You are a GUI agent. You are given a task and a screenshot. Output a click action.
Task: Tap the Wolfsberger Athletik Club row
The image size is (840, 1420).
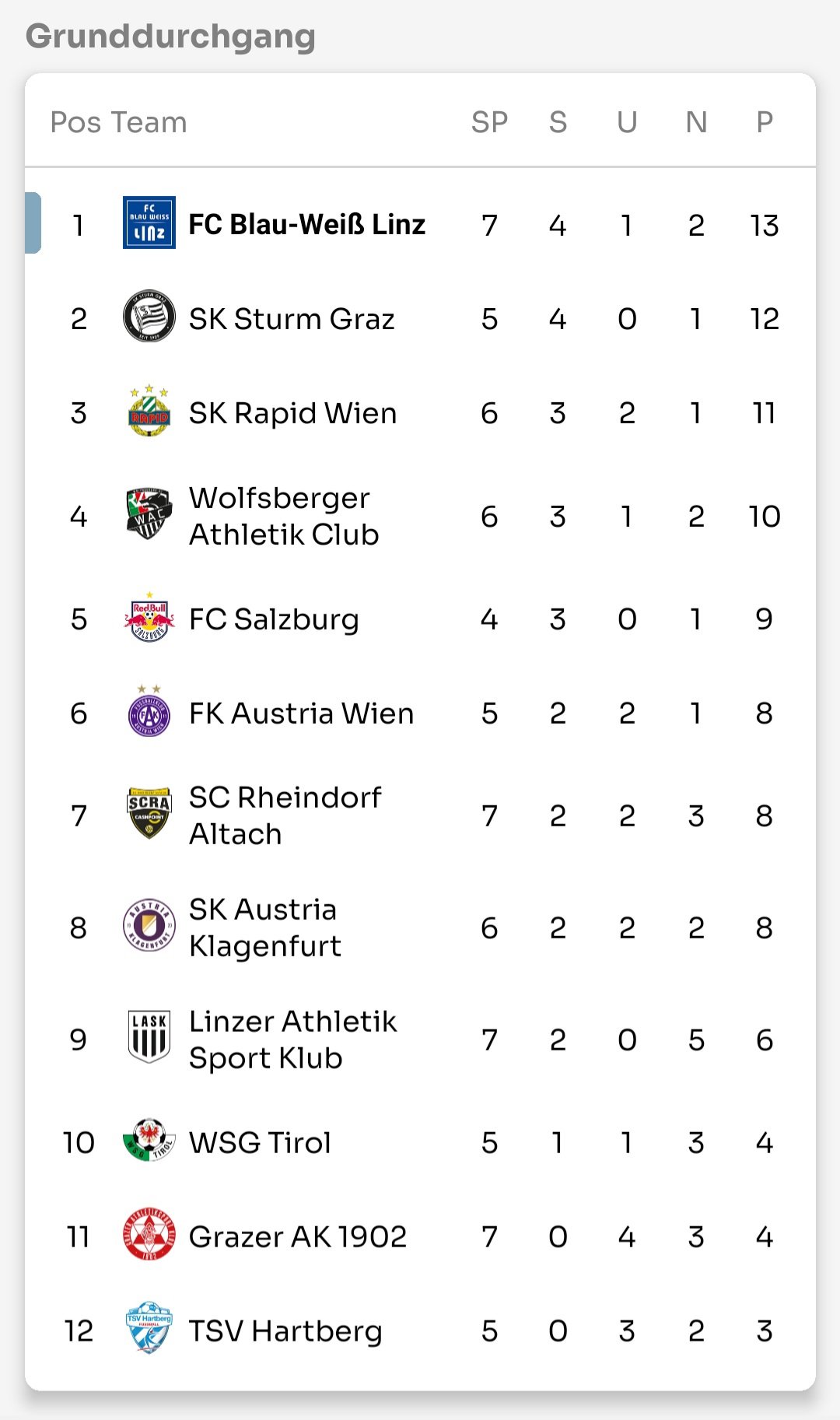(x=420, y=516)
